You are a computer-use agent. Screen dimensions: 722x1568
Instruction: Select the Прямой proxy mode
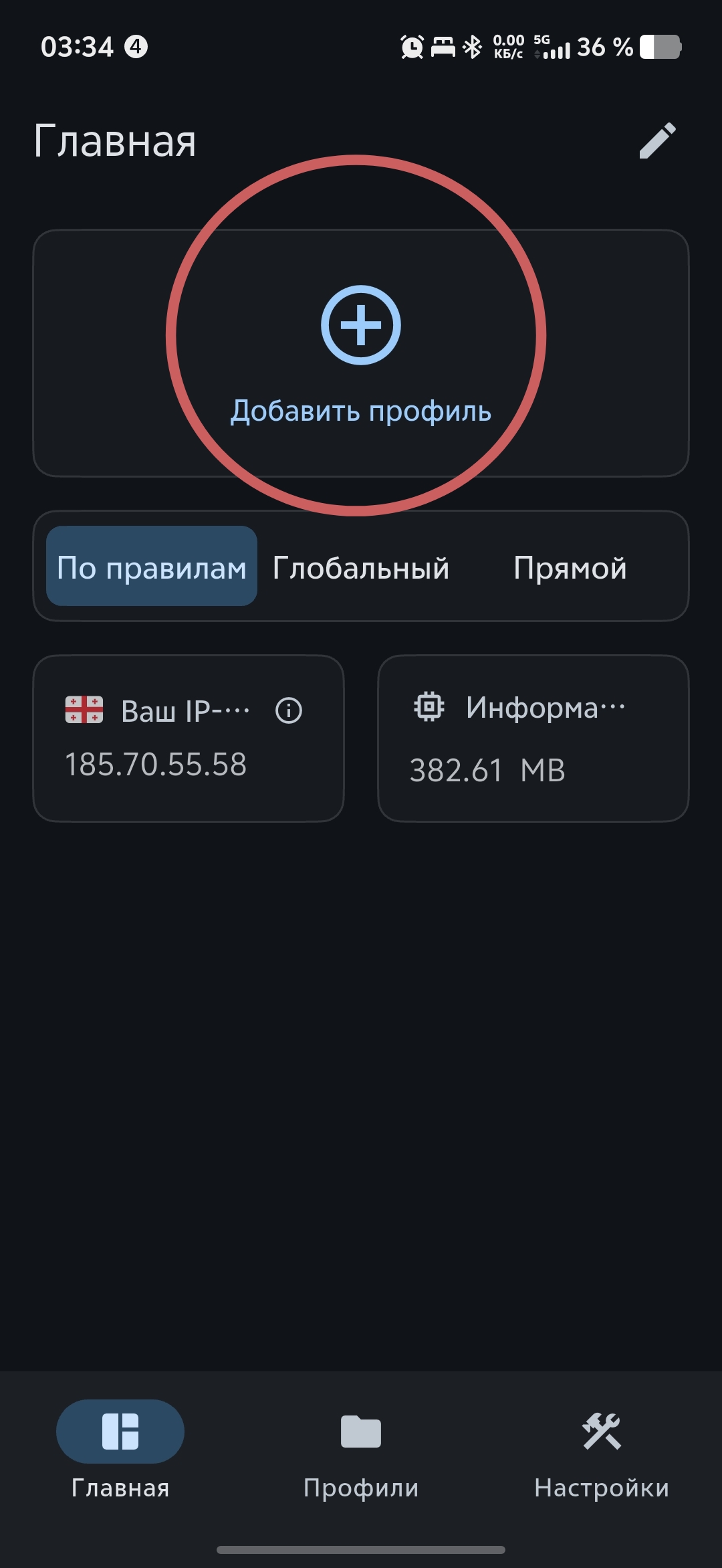point(570,567)
